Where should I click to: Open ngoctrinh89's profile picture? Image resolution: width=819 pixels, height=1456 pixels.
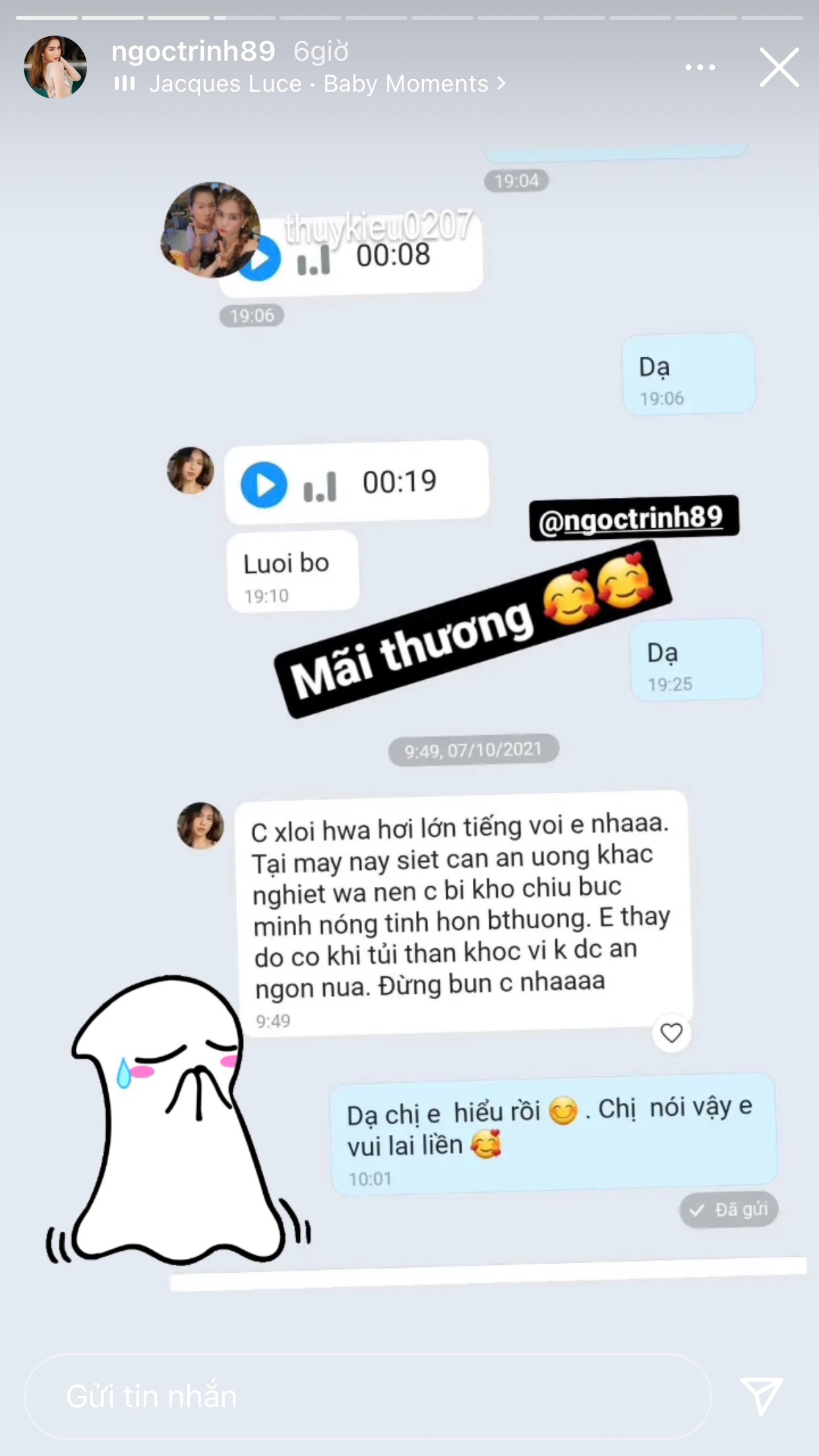[55, 67]
